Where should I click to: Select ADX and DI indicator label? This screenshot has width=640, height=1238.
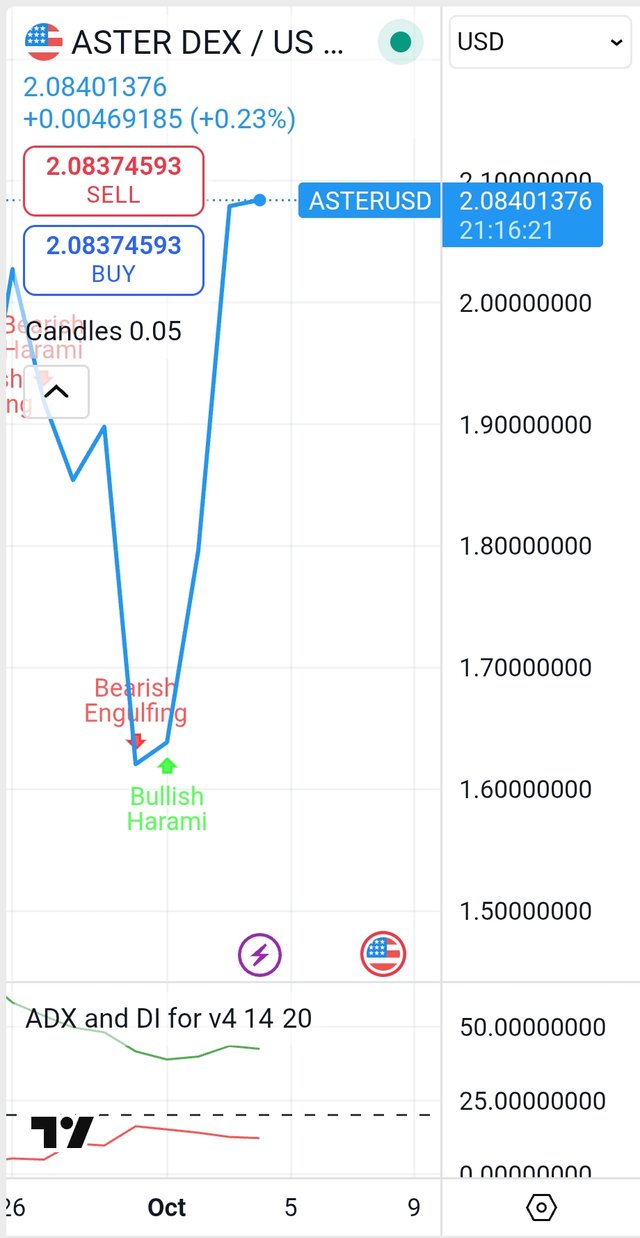tap(168, 1019)
